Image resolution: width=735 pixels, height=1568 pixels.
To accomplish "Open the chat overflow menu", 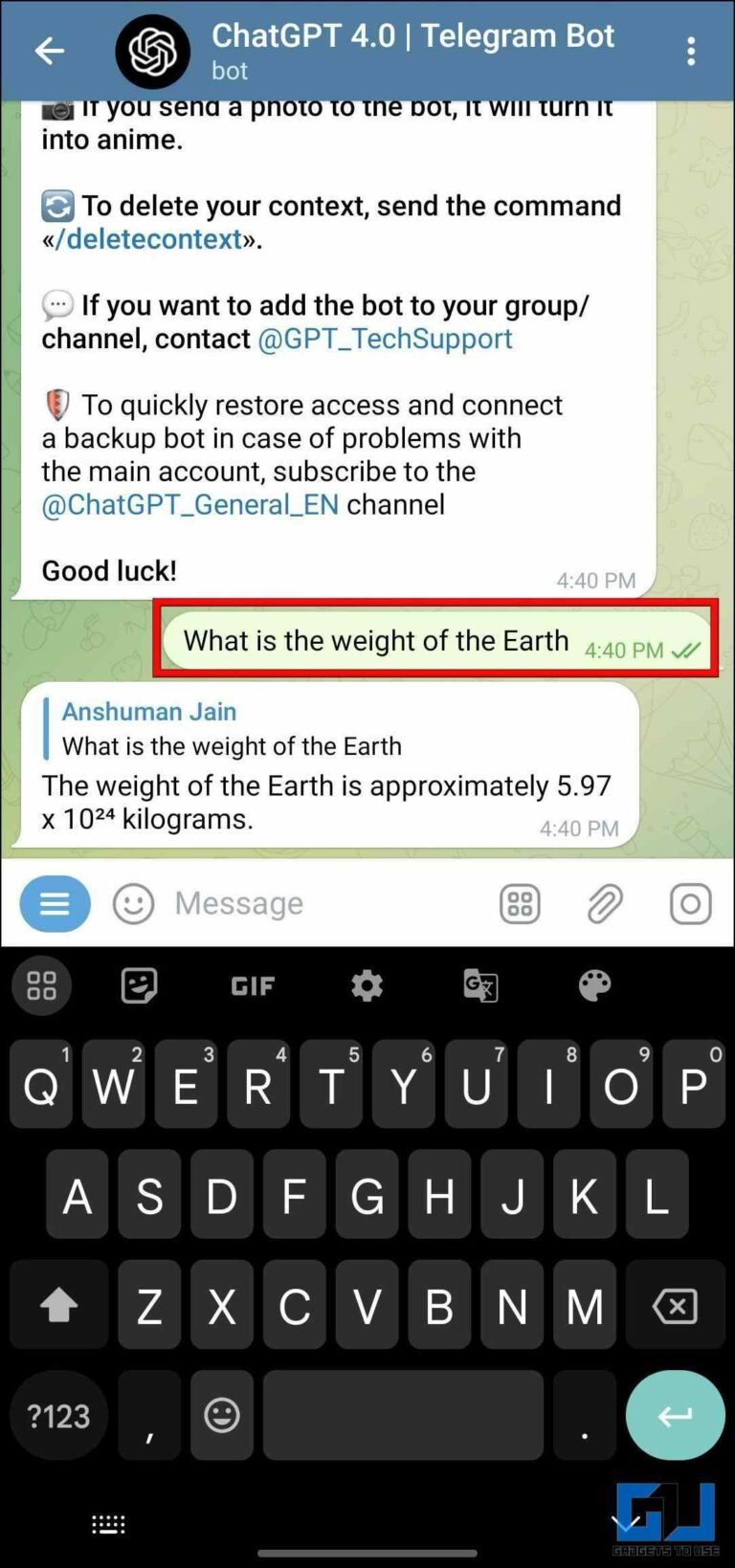I will (x=691, y=52).
